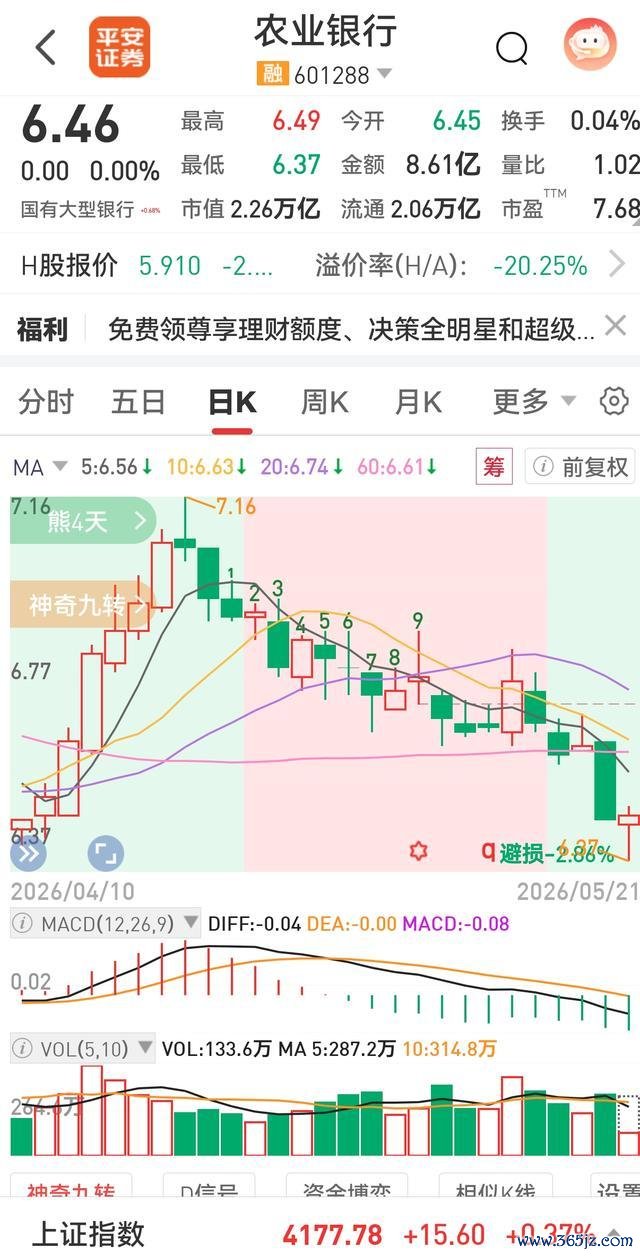Tap the 筹 chip distribution button
This screenshot has width=640, height=1256.
pos(494,467)
